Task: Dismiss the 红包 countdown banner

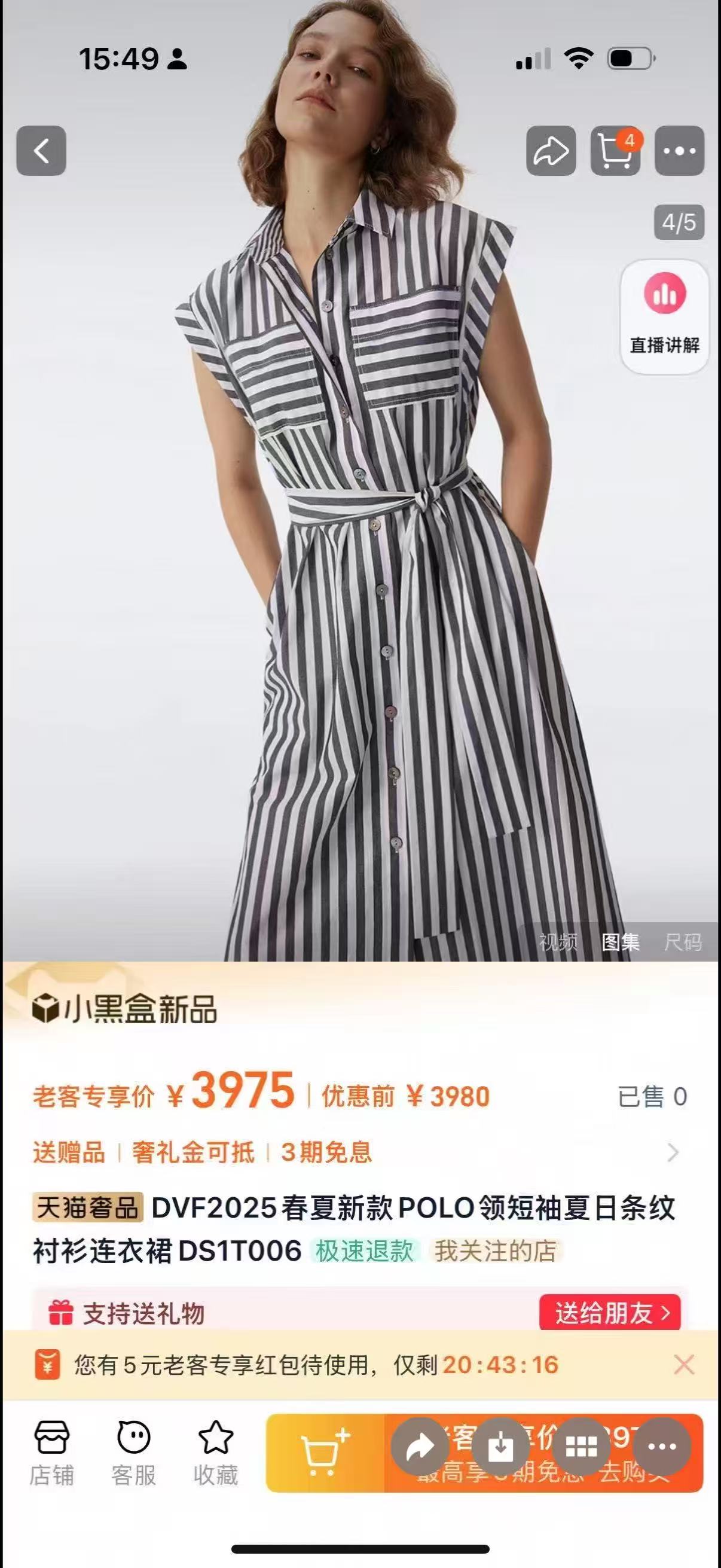Action: pyautogui.click(x=684, y=1365)
